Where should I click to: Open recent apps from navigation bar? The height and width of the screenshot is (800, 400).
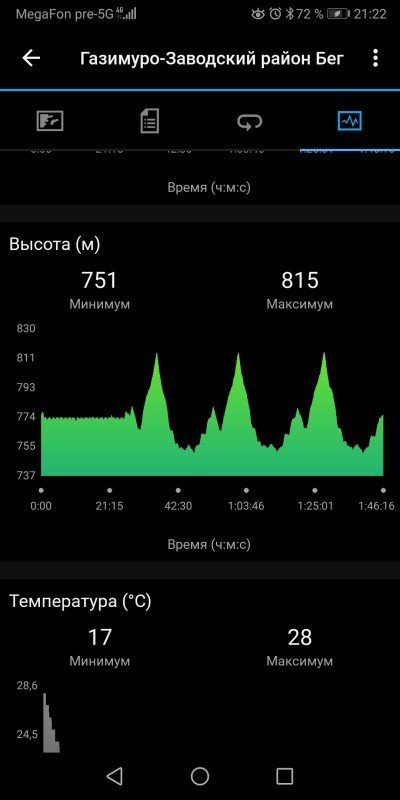285,776
